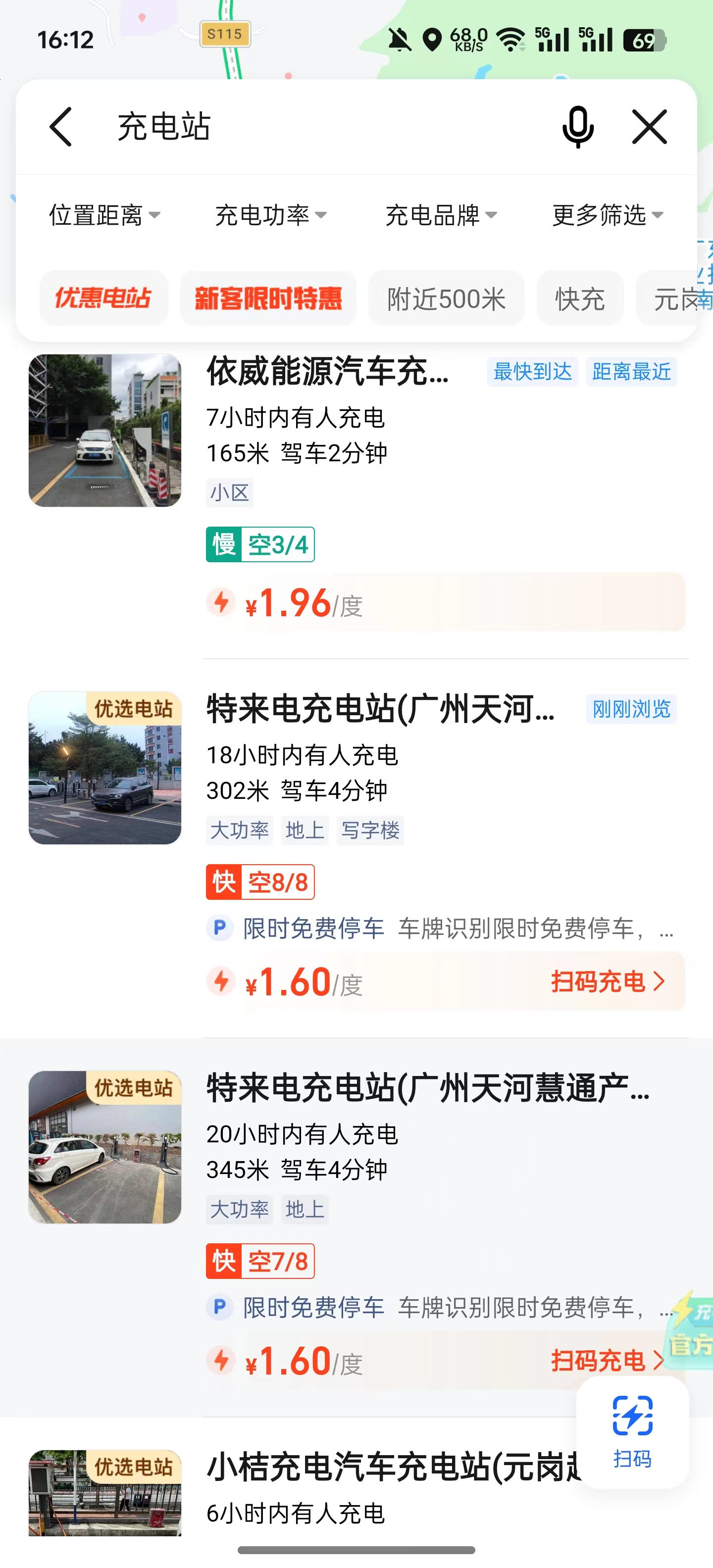This screenshot has width=713, height=1568.
Task: View the 302米 特来电充电站 result
Action: (381, 710)
